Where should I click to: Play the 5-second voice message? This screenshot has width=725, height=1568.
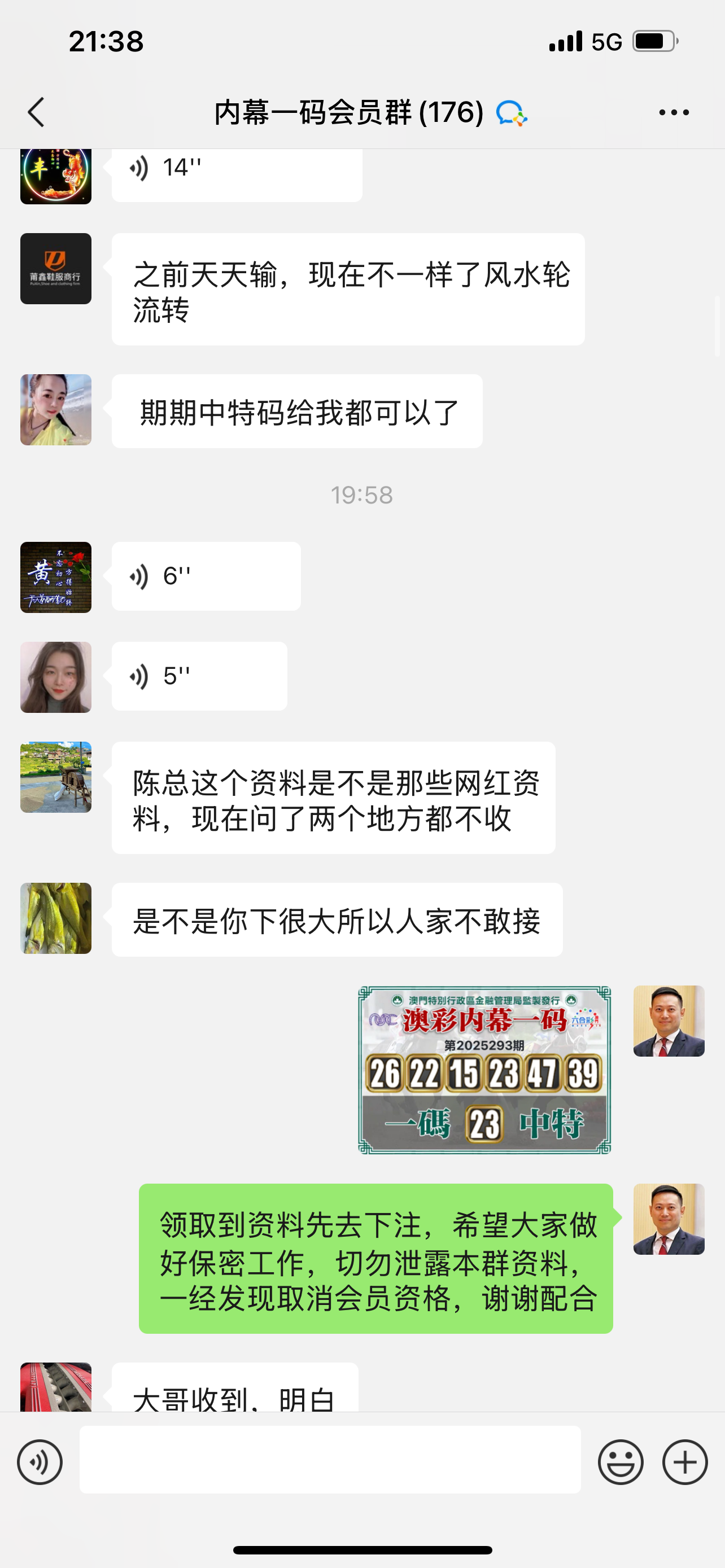pos(199,676)
